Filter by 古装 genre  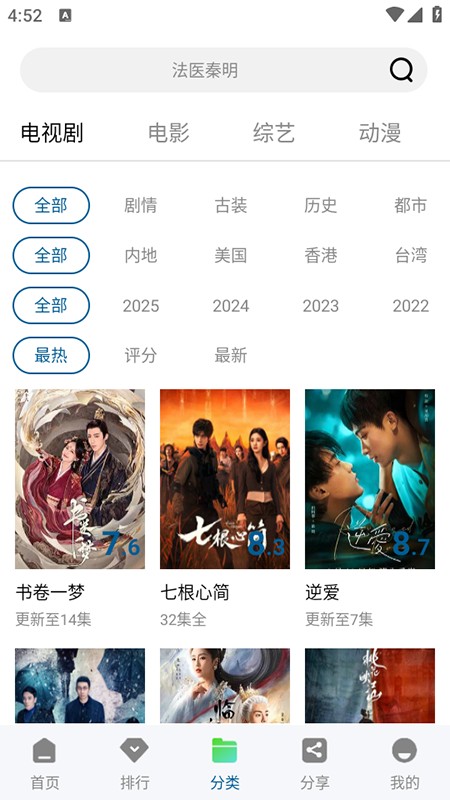[231, 205]
